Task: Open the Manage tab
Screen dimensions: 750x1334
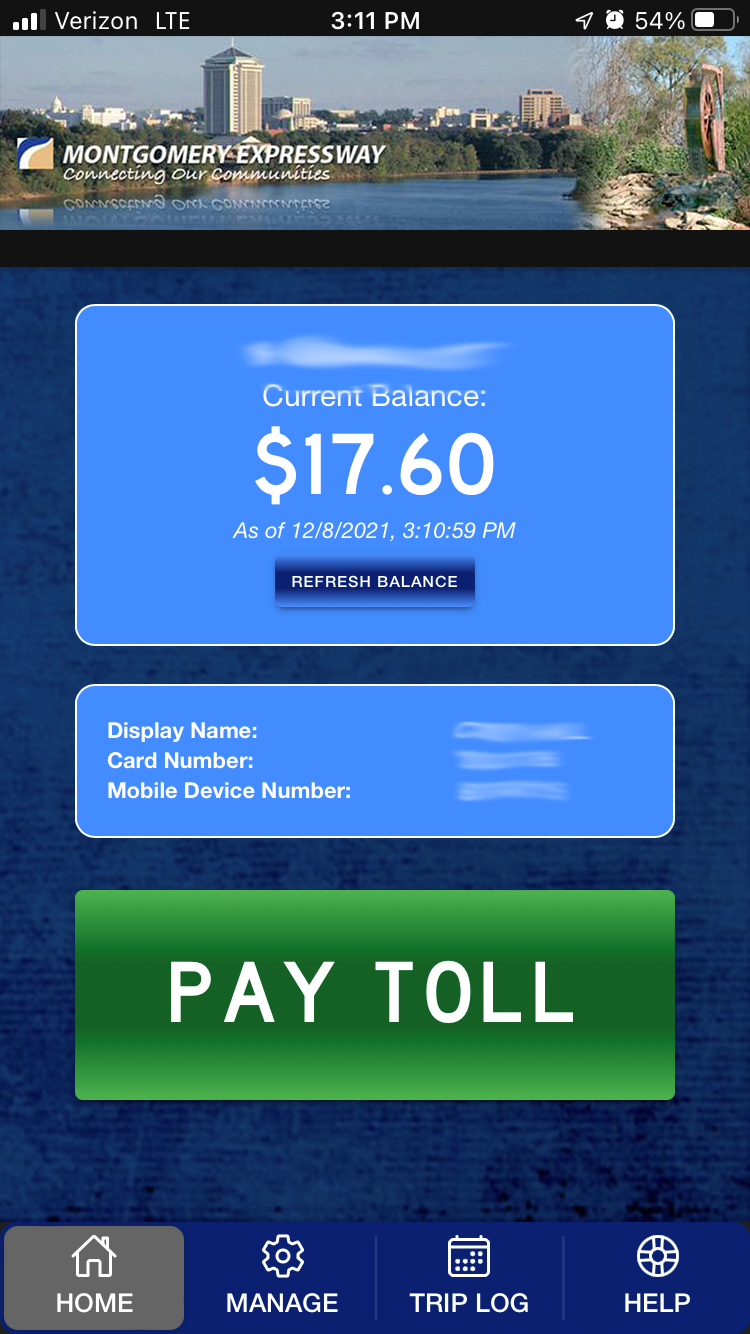Action: pos(282,1277)
